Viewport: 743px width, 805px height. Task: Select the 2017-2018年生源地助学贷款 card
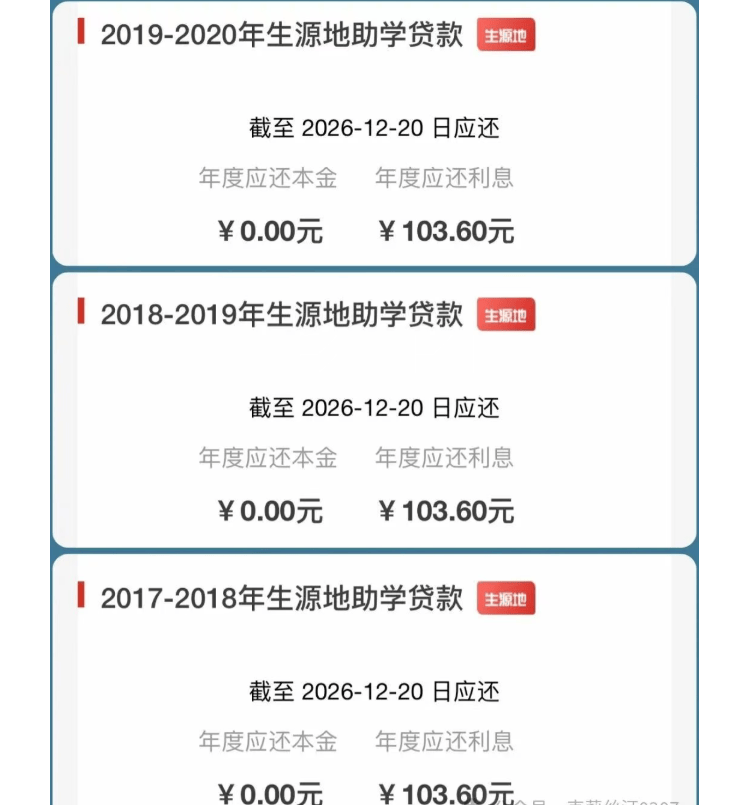(282, 599)
